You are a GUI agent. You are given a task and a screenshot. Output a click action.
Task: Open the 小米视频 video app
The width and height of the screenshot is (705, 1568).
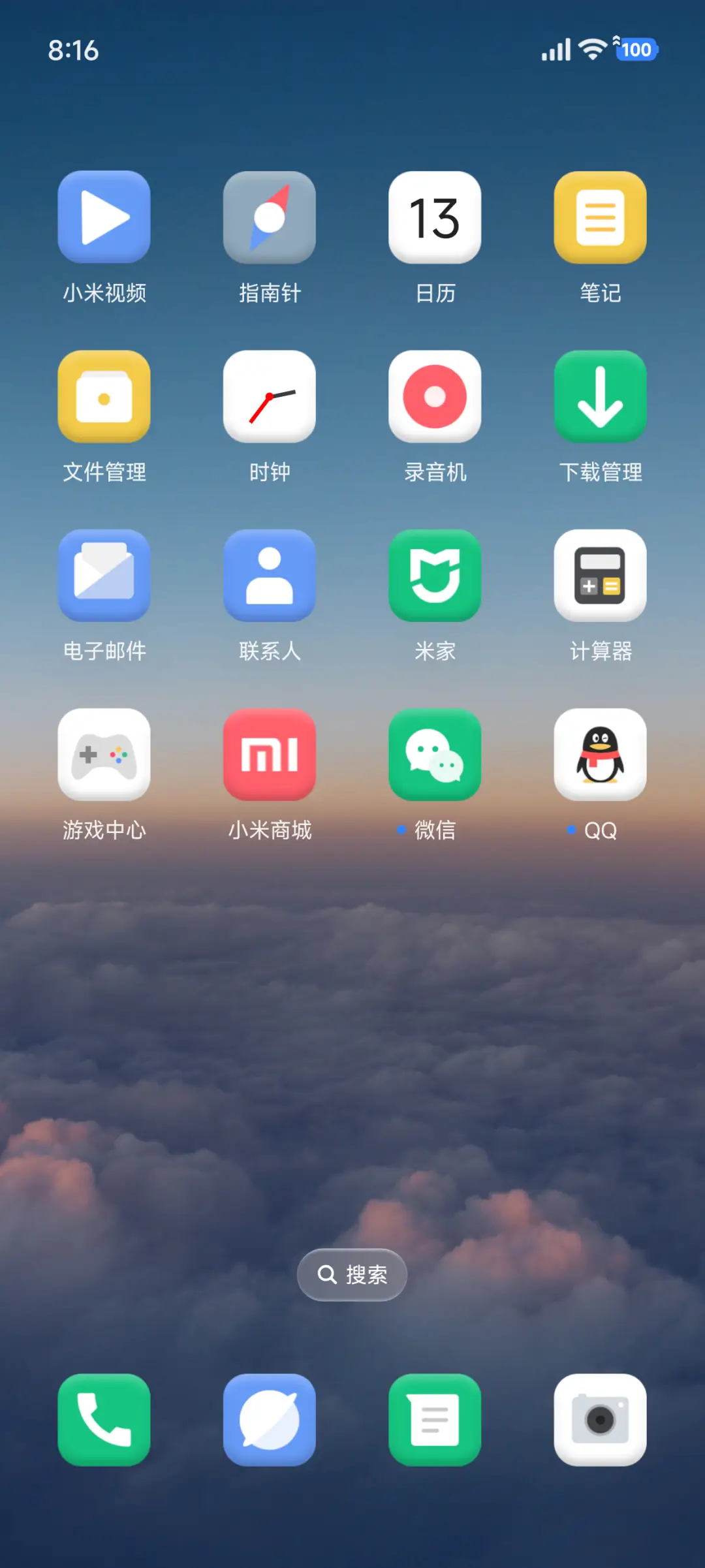[104, 217]
